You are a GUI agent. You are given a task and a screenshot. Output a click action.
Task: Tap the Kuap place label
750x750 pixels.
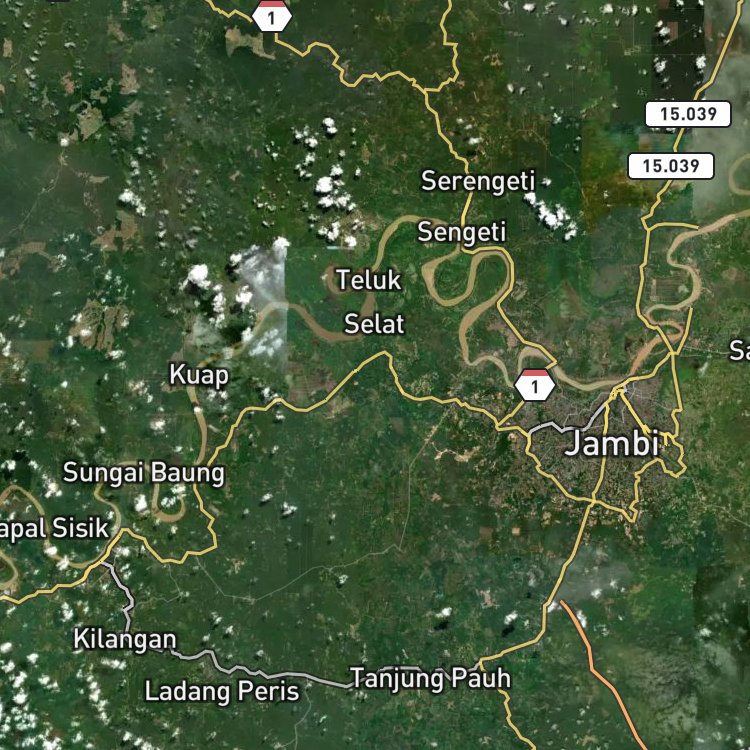click(199, 375)
